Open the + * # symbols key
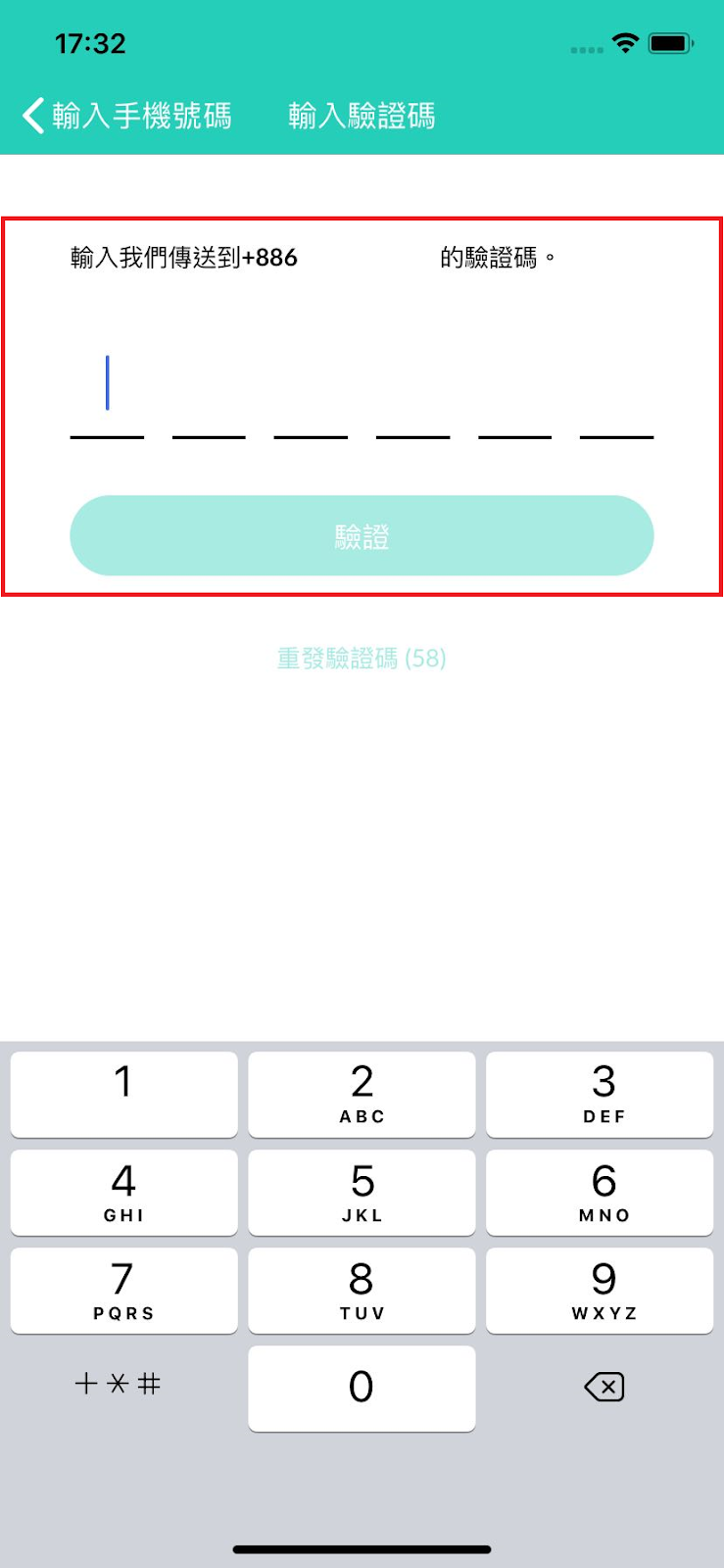 click(118, 1384)
